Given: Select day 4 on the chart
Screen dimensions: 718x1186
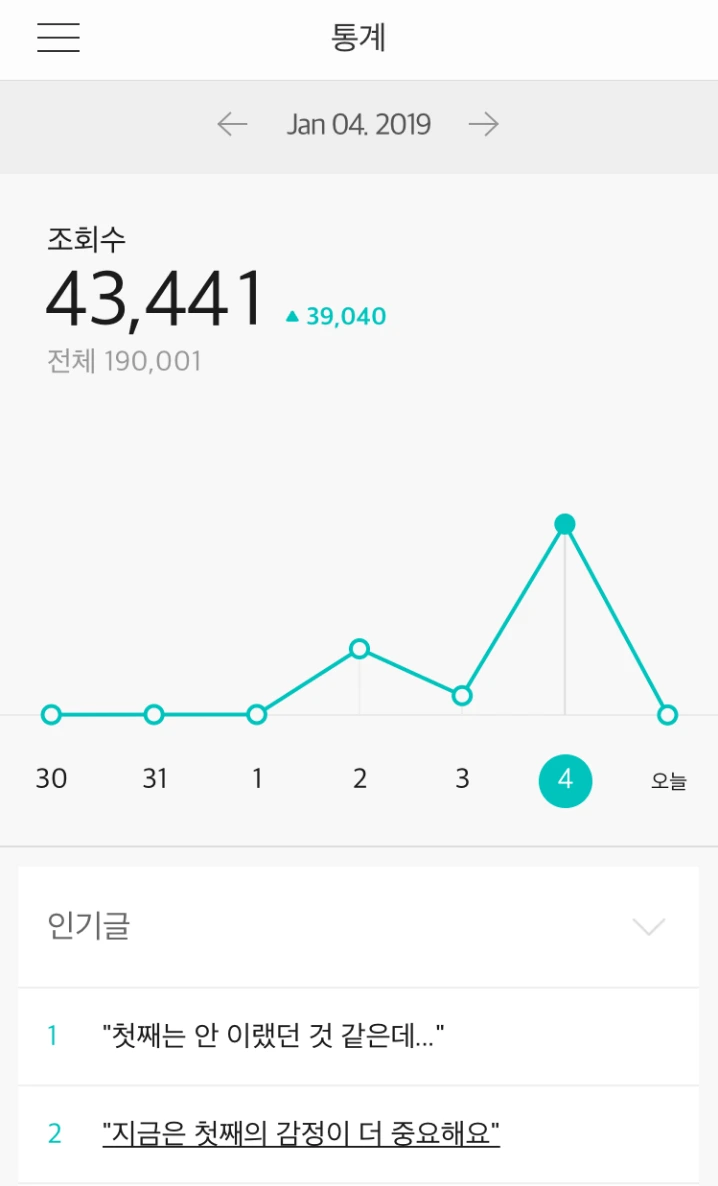Looking at the screenshot, I should 565,780.
